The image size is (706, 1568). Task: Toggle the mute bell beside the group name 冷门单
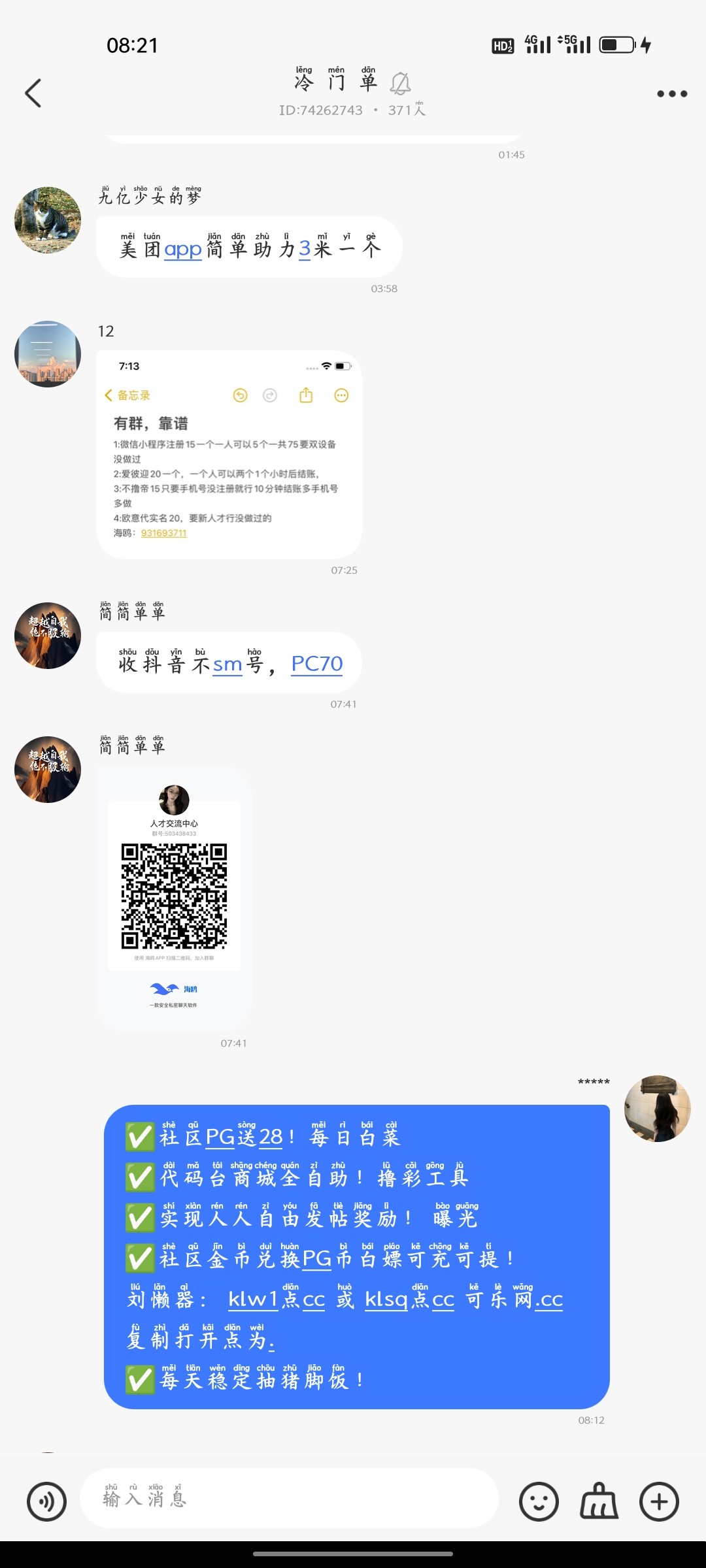[x=401, y=83]
